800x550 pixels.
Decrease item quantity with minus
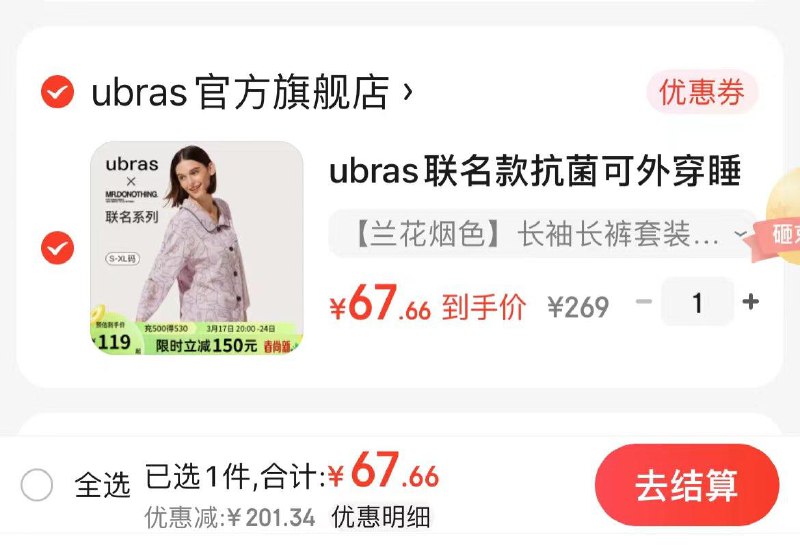(644, 302)
